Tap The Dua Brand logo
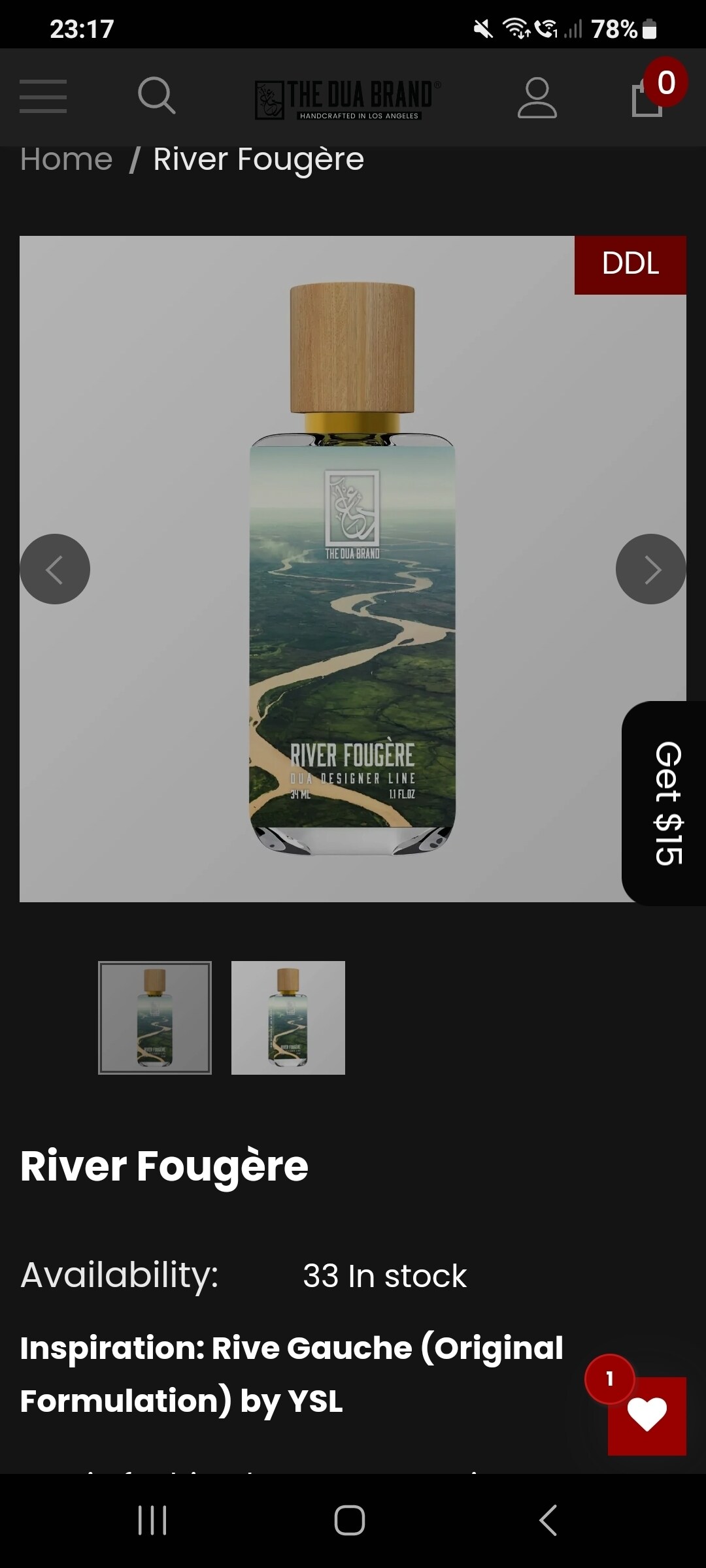The image size is (706, 1568). (348, 99)
